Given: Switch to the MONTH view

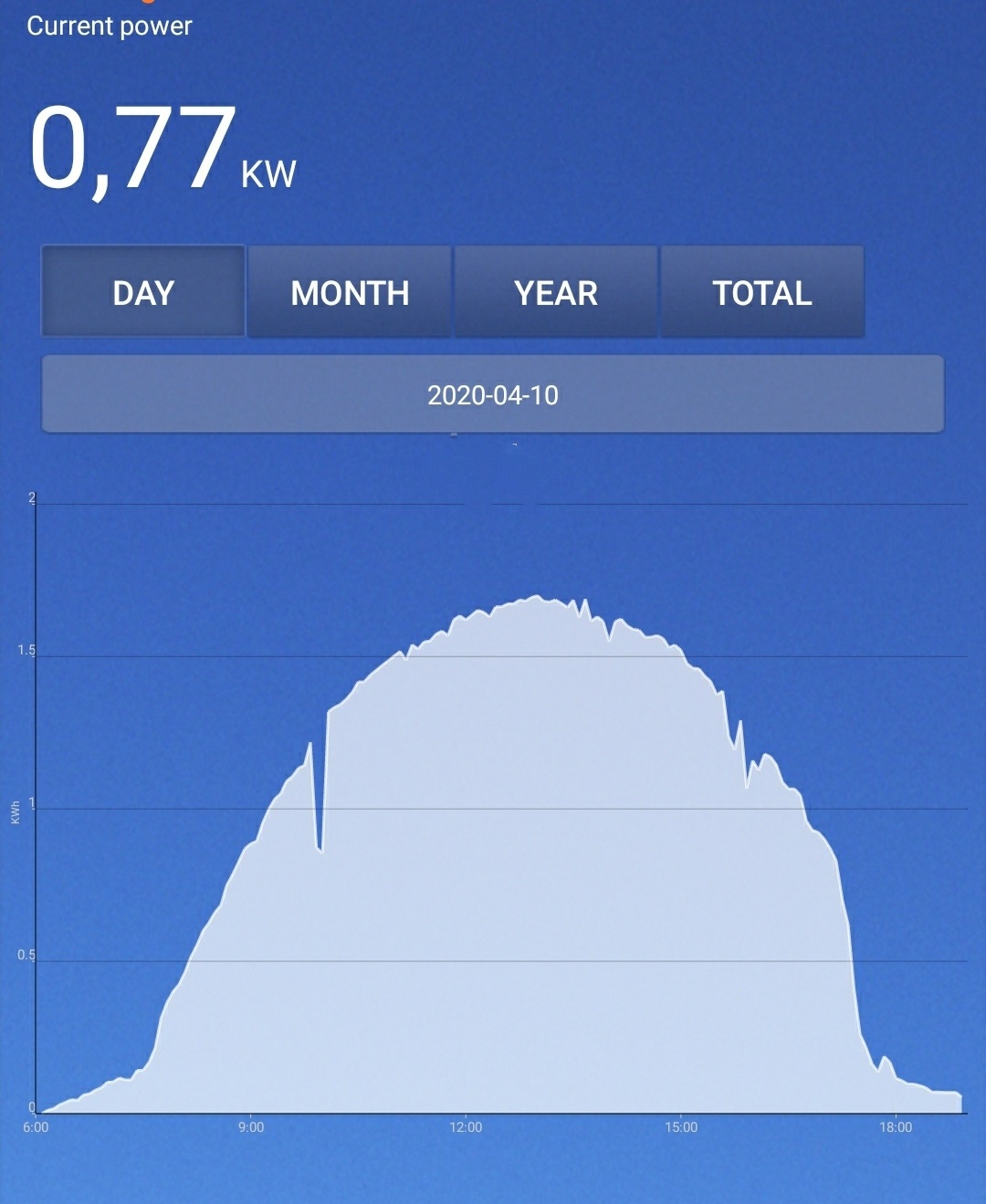Looking at the screenshot, I should [x=350, y=292].
